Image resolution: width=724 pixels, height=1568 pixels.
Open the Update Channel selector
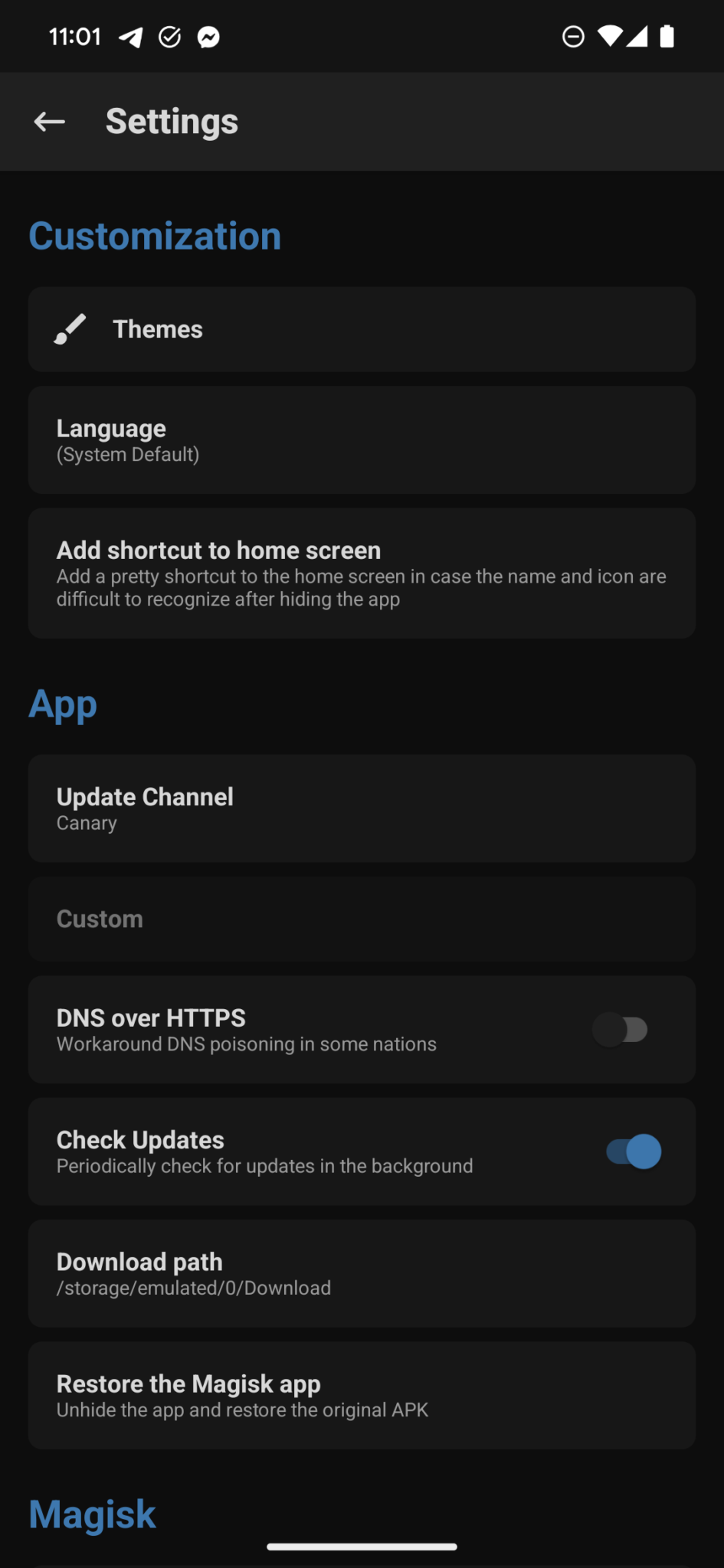[362, 808]
